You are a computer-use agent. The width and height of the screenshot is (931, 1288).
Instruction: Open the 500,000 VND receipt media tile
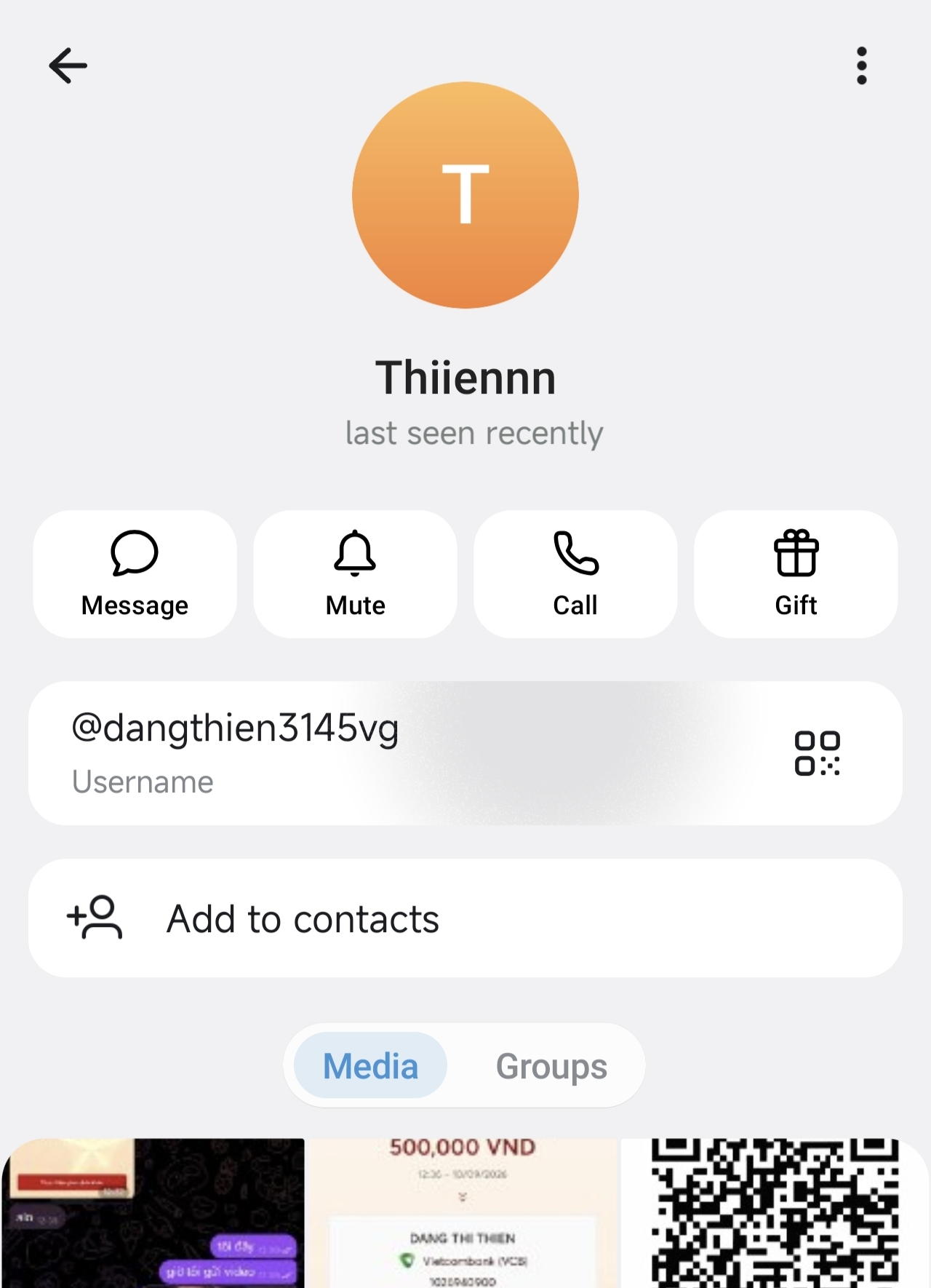[x=463, y=1213]
